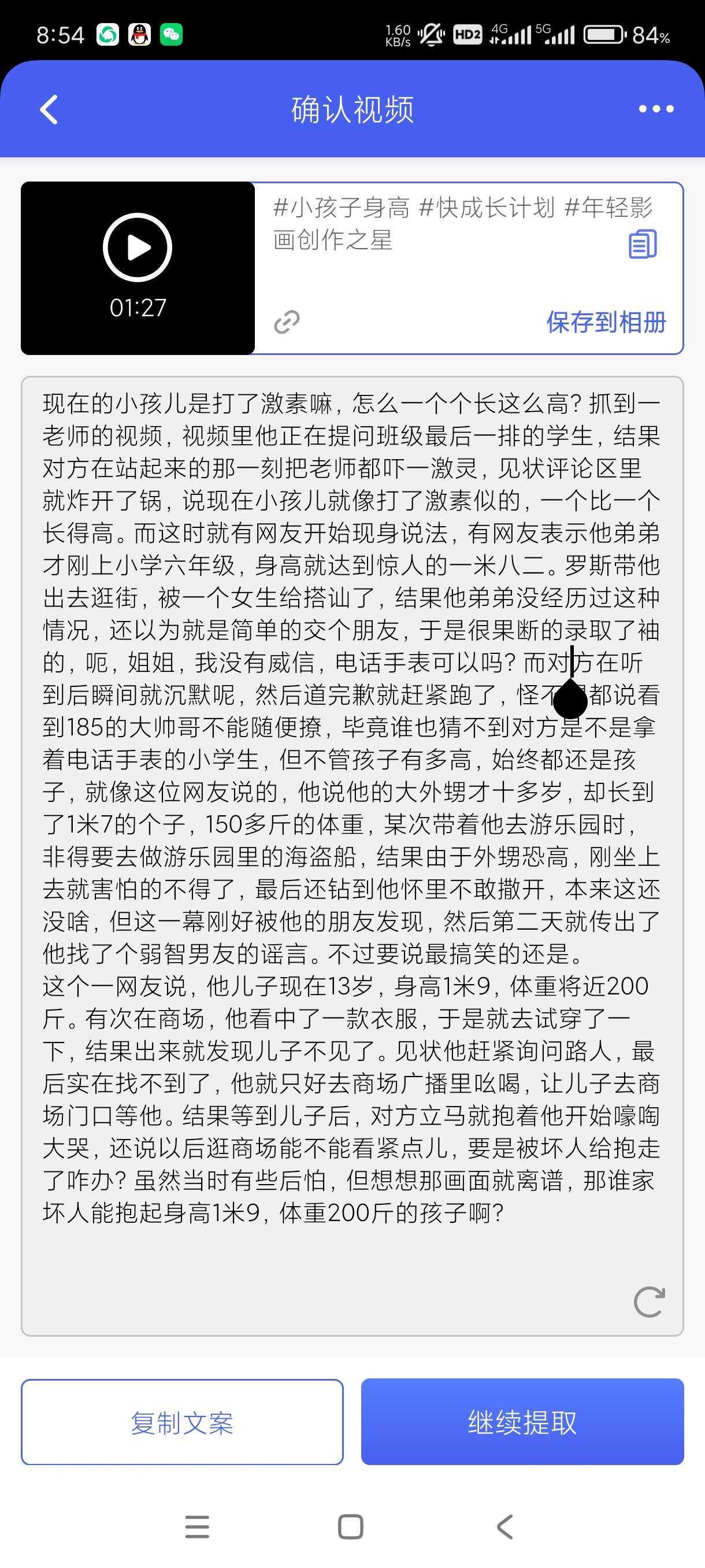Go back from the 确认视频 page
Image resolution: width=705 pixels, height=1568 pixels.
point(49,110)
